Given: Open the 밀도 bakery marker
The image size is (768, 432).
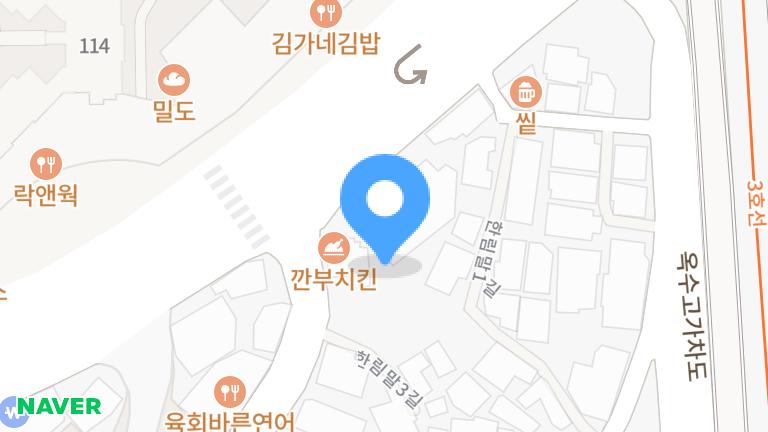Looking at the screenshot, I should click(x=174, y=79).
